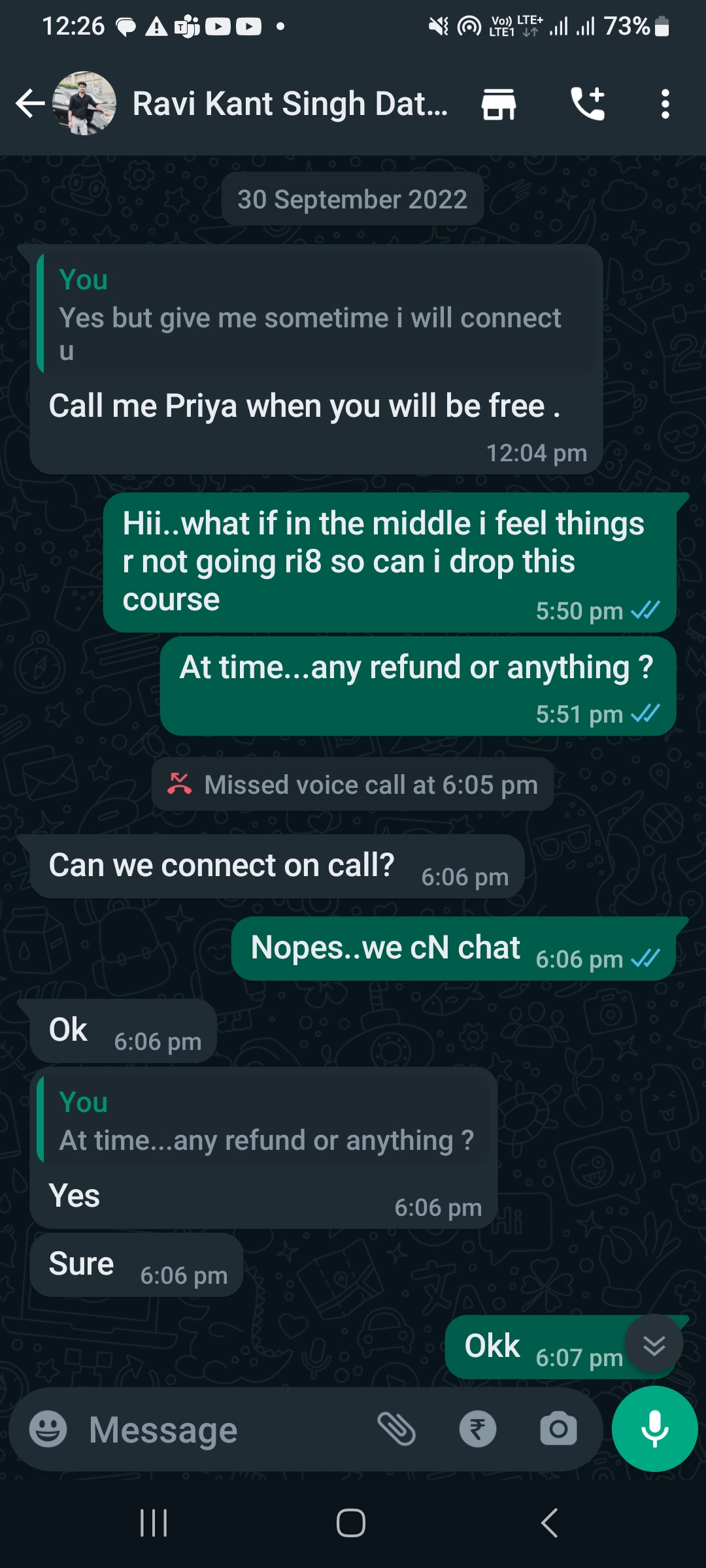Attach a file with the paperclip
This screenshot has width=706, height=1568.
(396, 1429)
